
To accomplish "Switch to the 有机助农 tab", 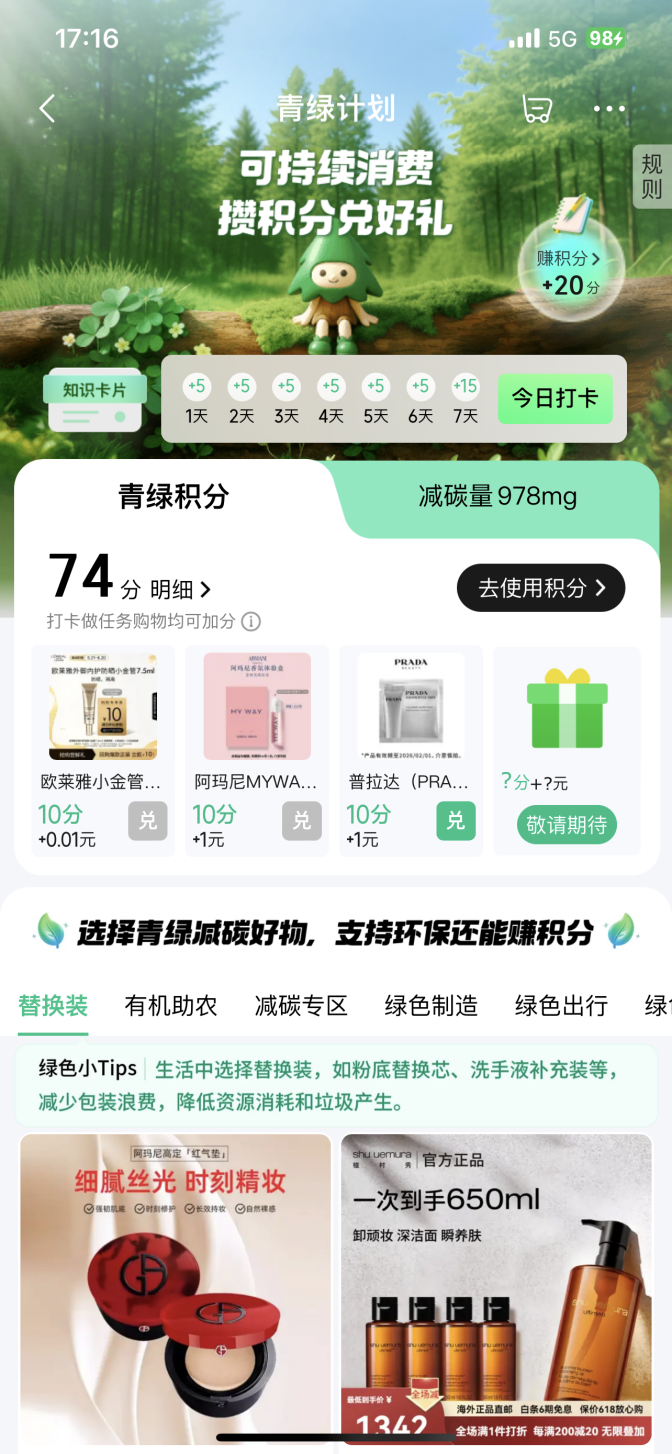I will (x=171, y=1005).
